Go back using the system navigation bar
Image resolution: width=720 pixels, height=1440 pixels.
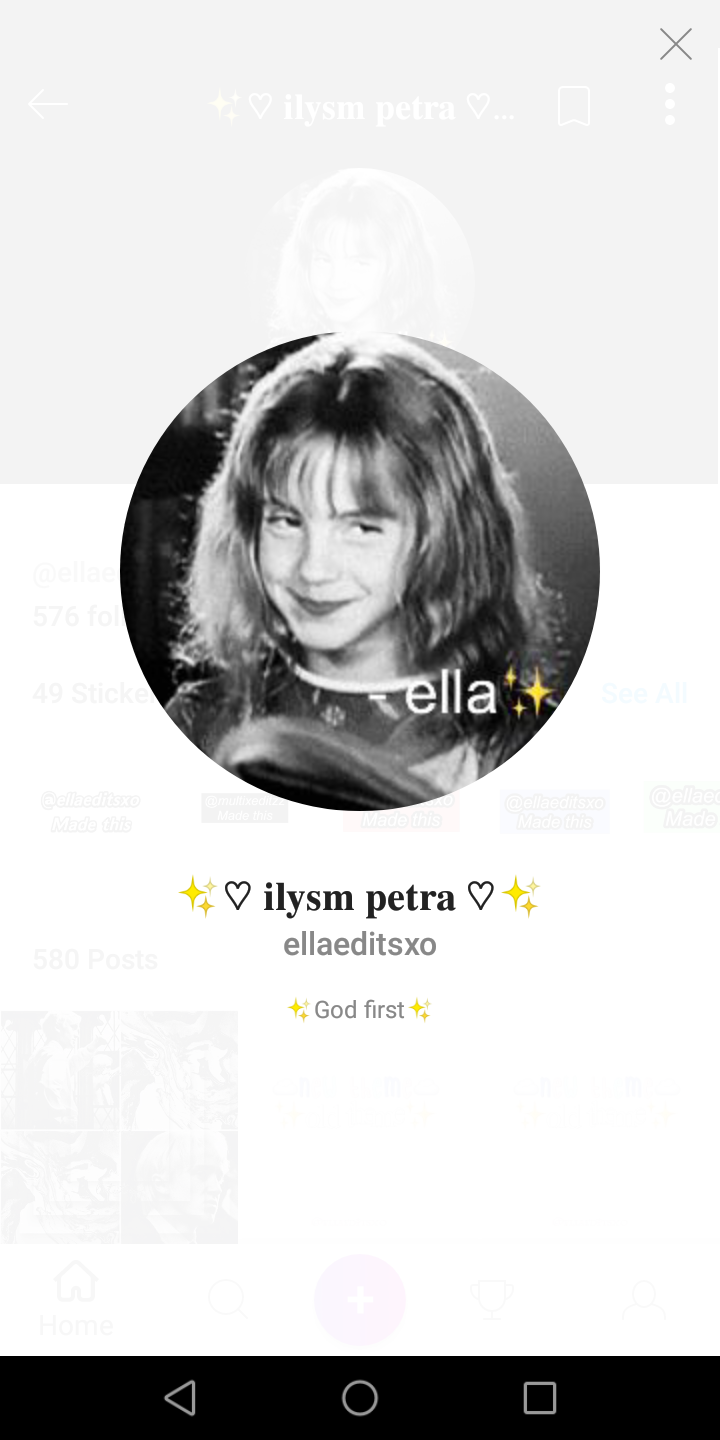(180, 1398)
